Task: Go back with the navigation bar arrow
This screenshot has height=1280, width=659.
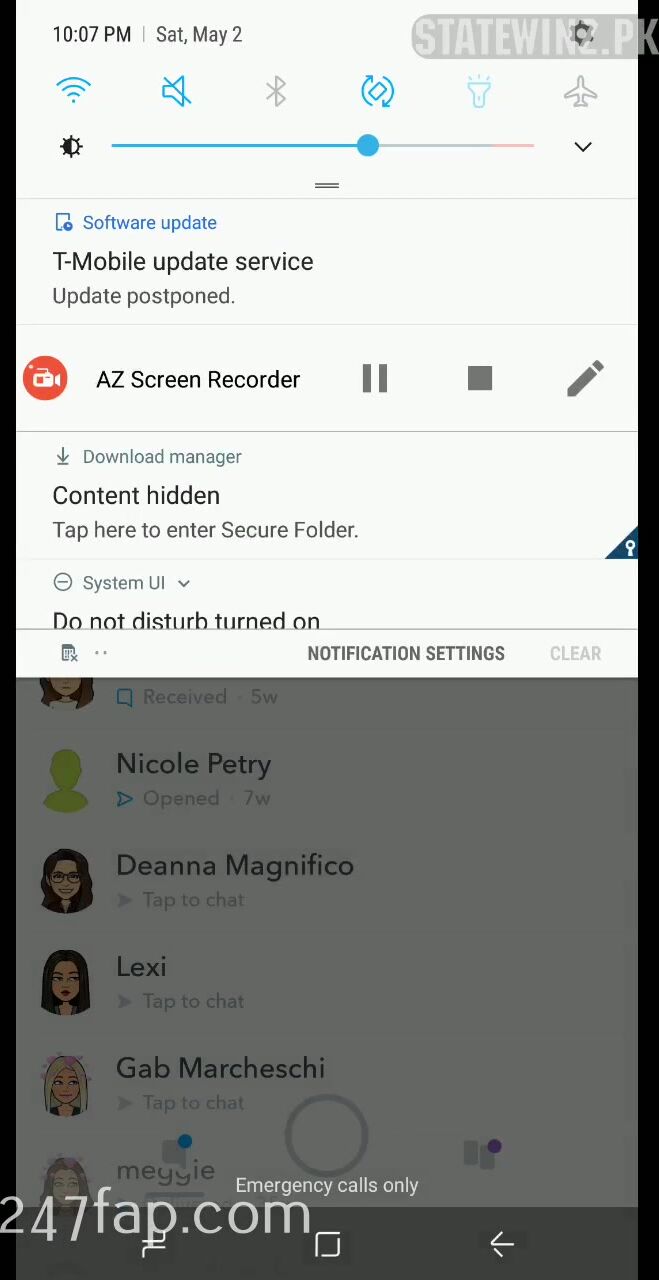Action: 501,1243
